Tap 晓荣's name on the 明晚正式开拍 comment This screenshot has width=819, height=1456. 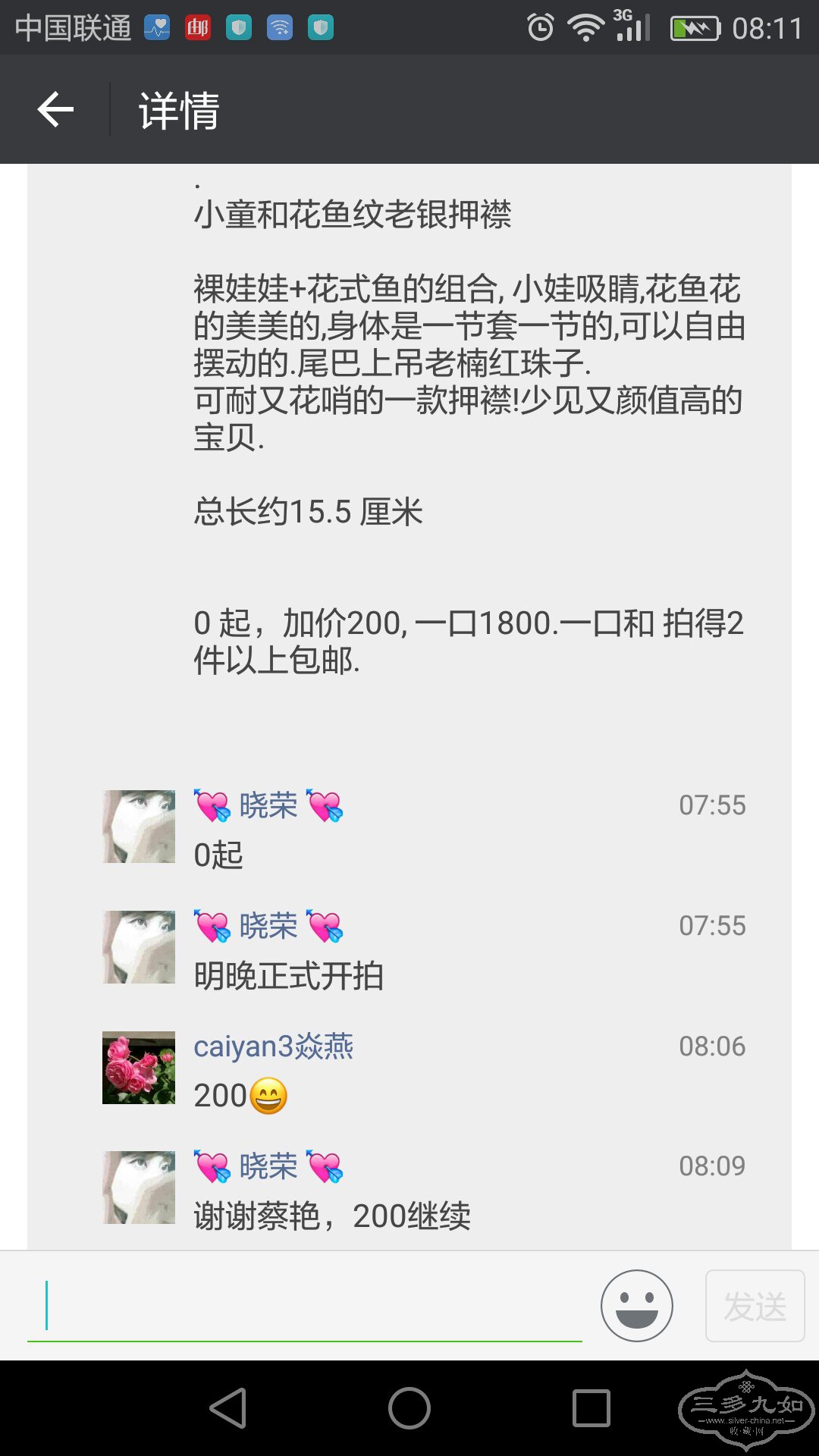pyautogui.click(x=268, y=926)
